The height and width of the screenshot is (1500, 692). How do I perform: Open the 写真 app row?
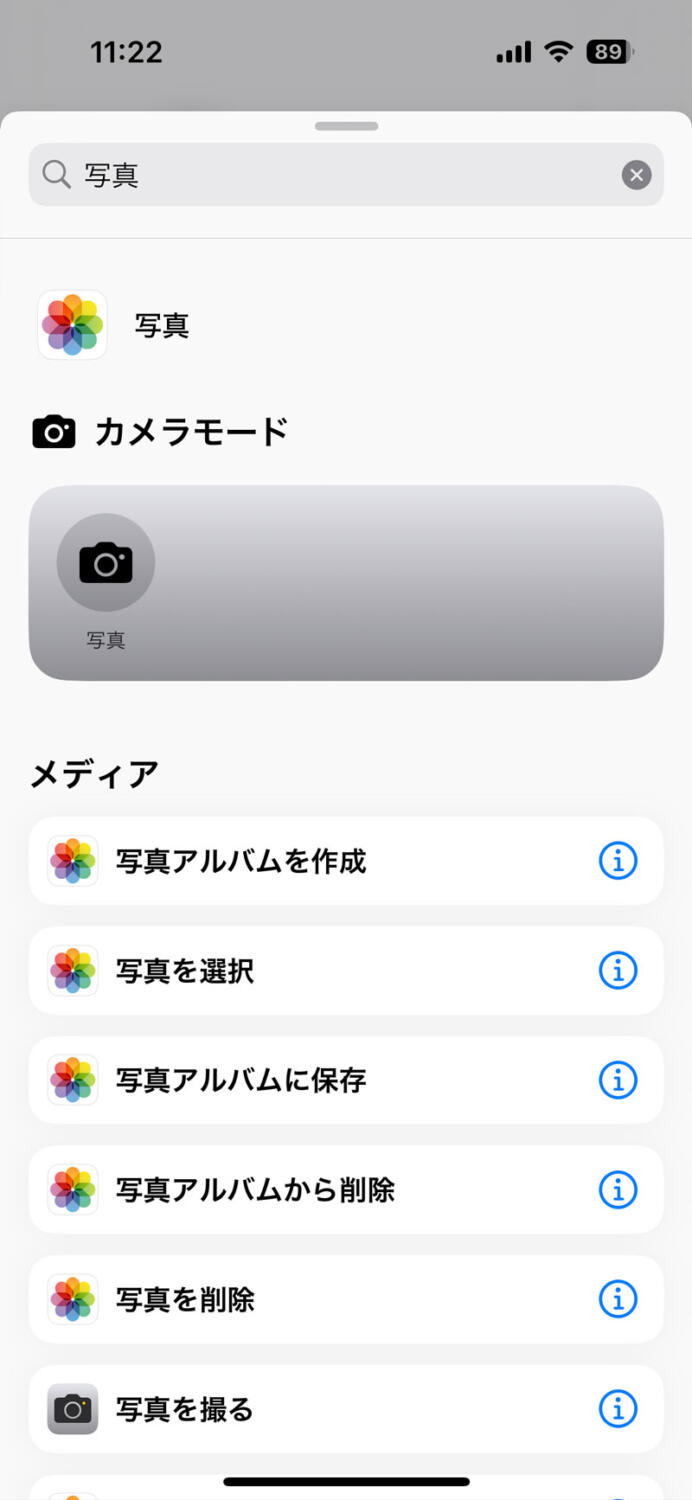pos(345,325)
